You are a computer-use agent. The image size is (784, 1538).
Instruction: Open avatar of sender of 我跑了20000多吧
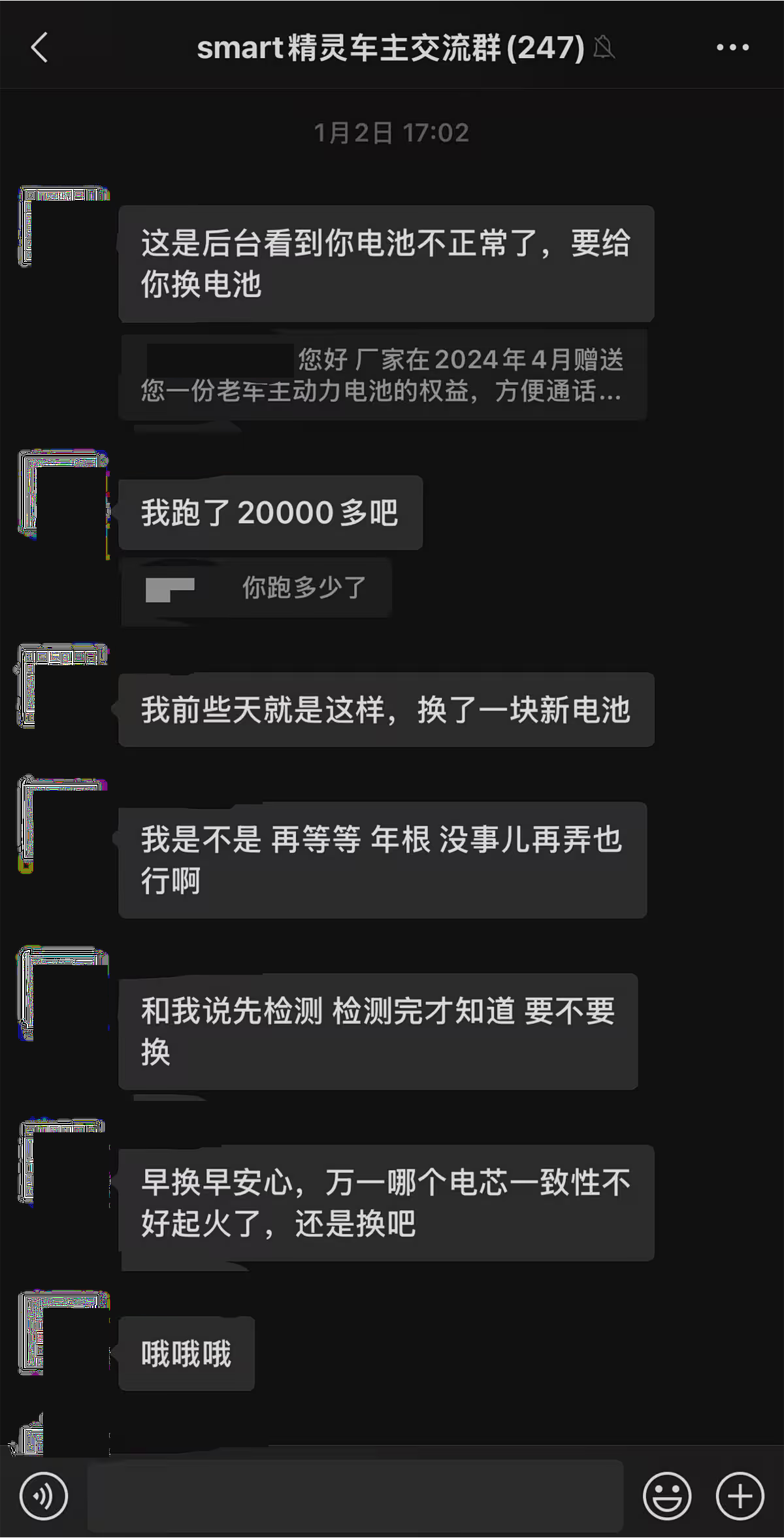point(64,495)
